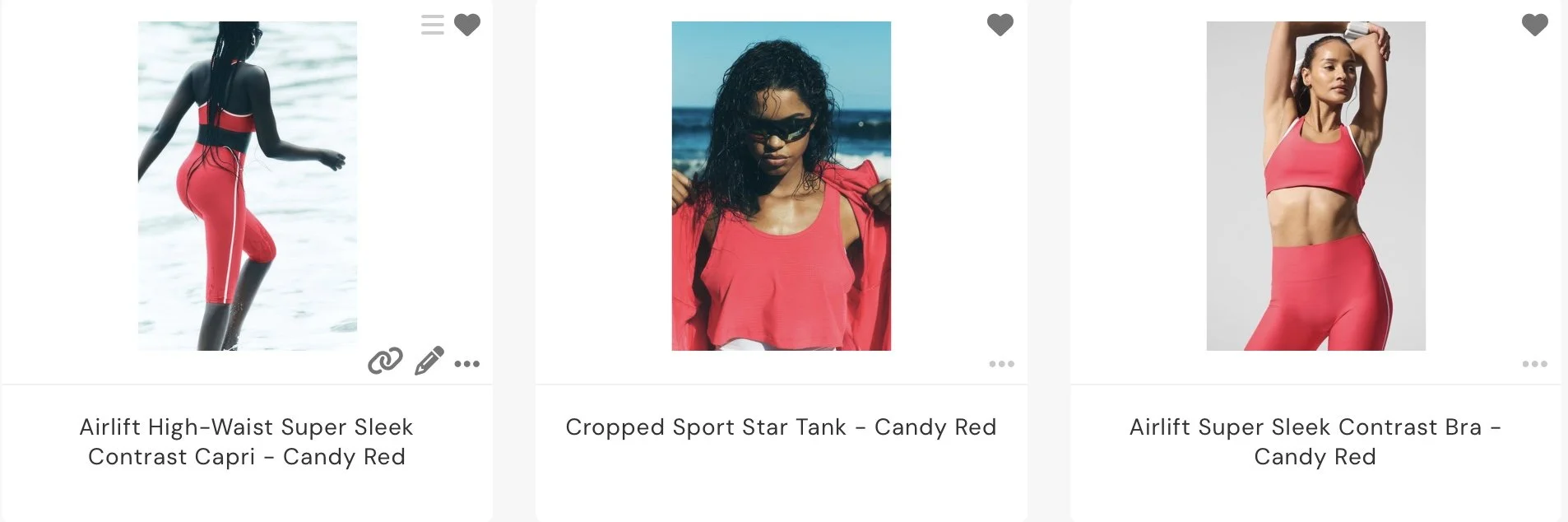
Task: Open the Airlift High-Waist Capri product image
Action: click(248, 186)
